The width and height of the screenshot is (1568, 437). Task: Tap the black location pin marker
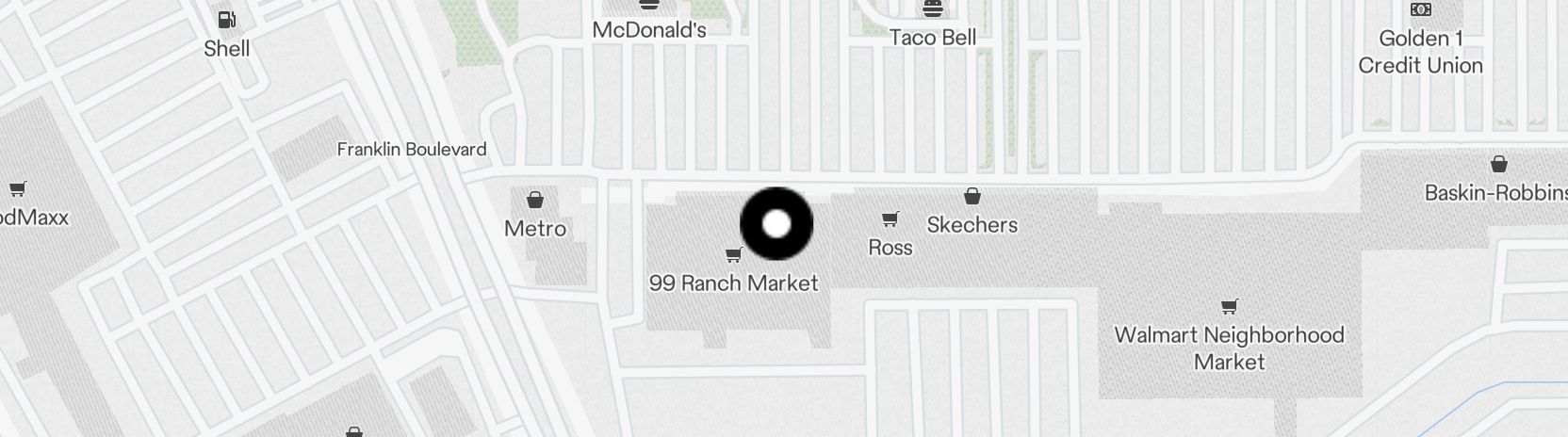pyautogui.click(x=776, y=224)
